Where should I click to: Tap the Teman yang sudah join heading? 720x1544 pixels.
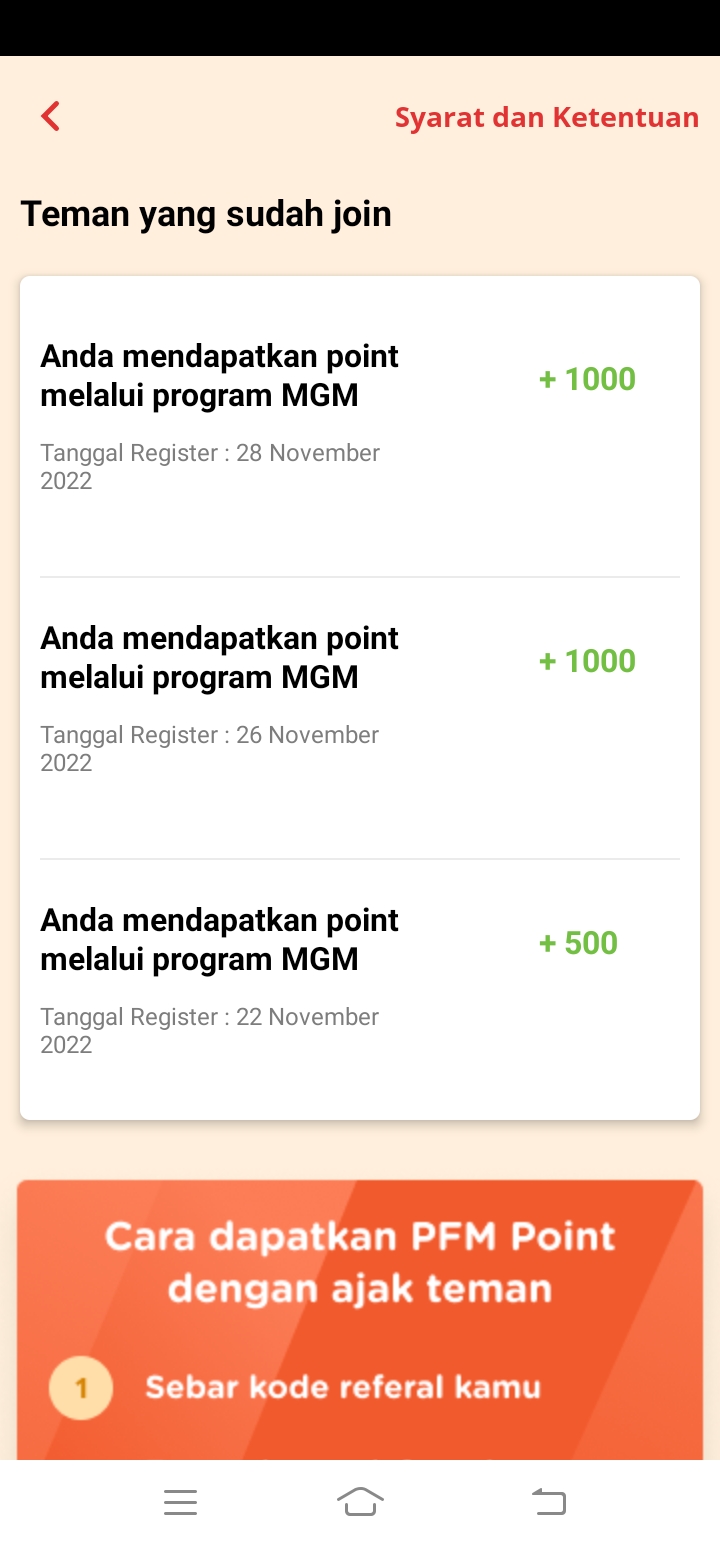(x=206, y=213)
